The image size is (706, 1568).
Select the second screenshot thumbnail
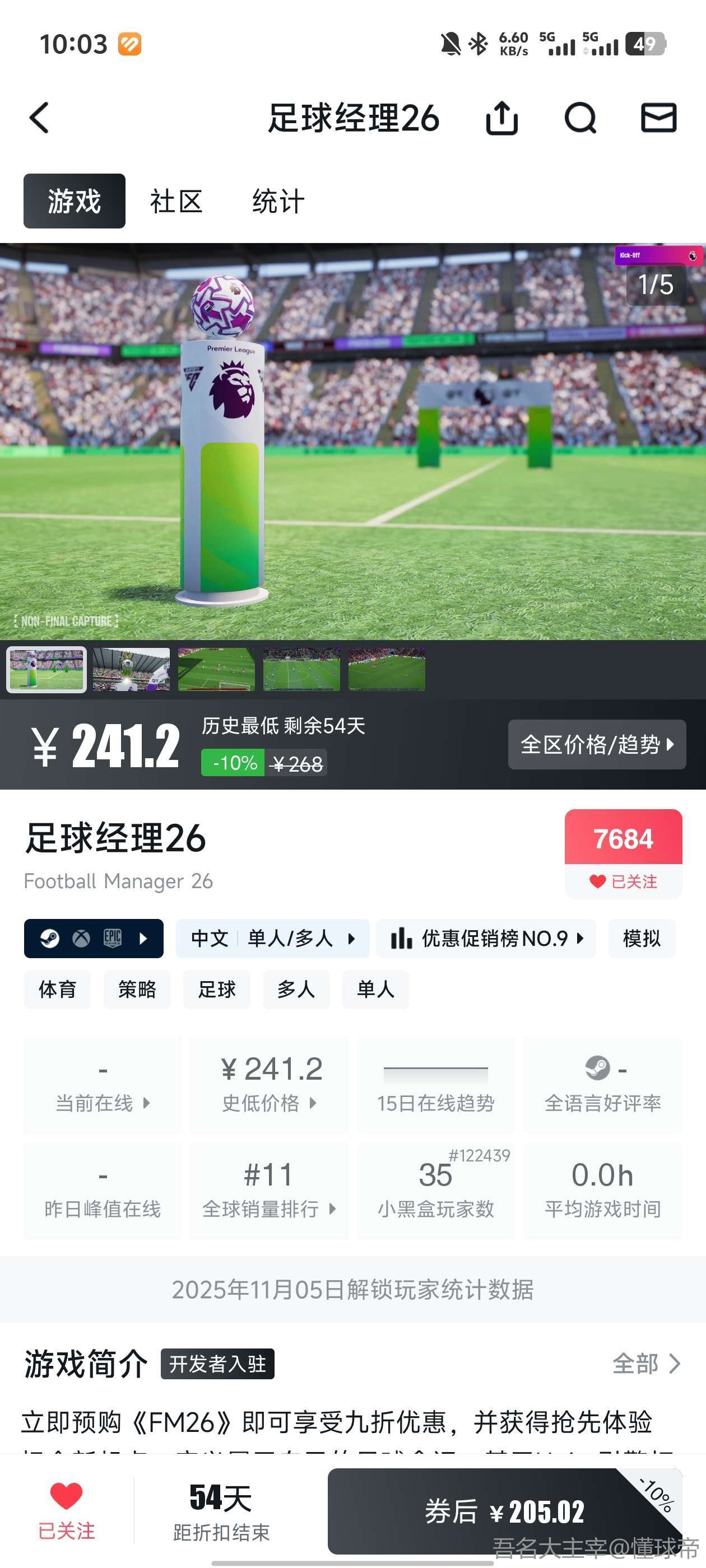tap(131, 670)
